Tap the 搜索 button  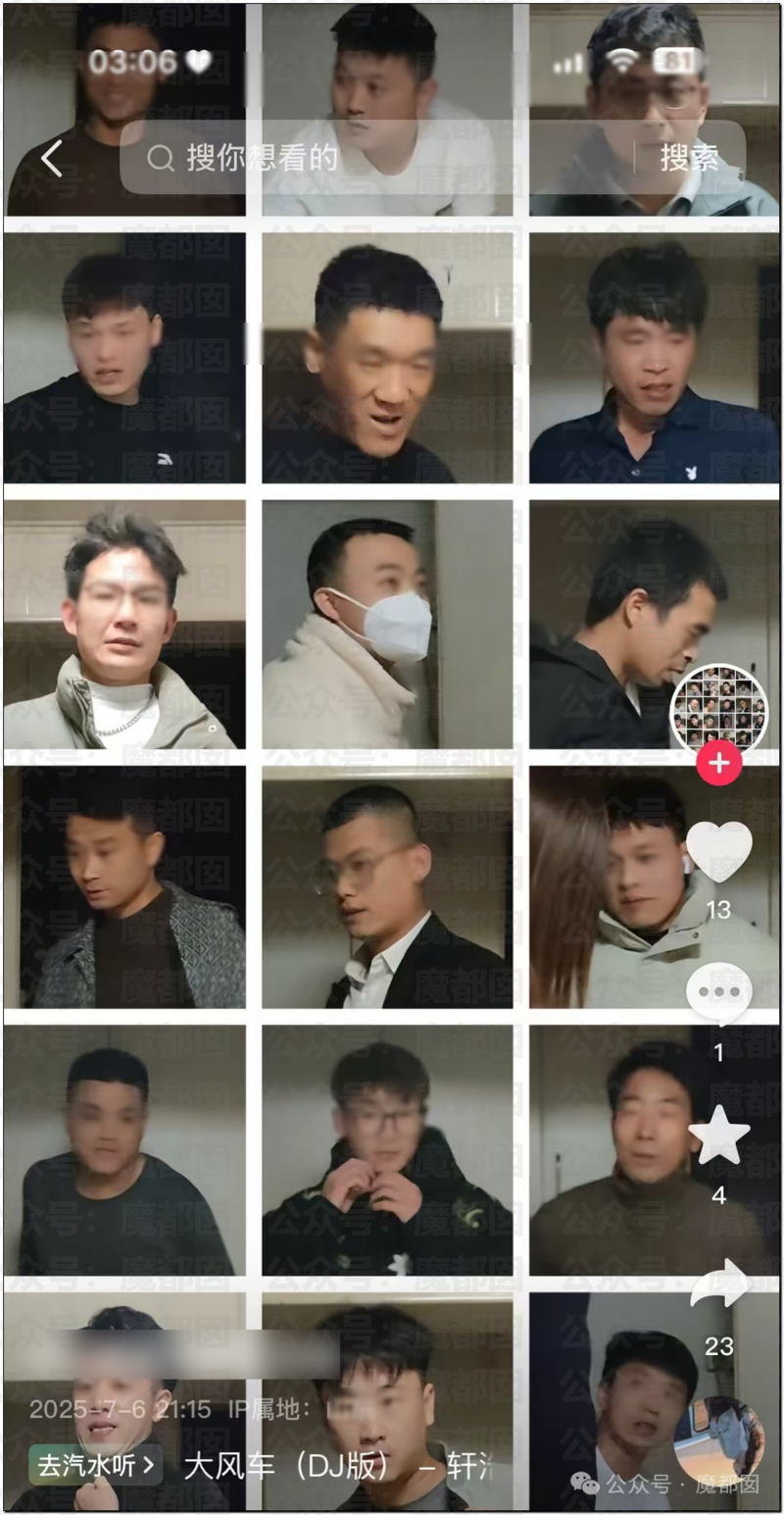(689, 158)
